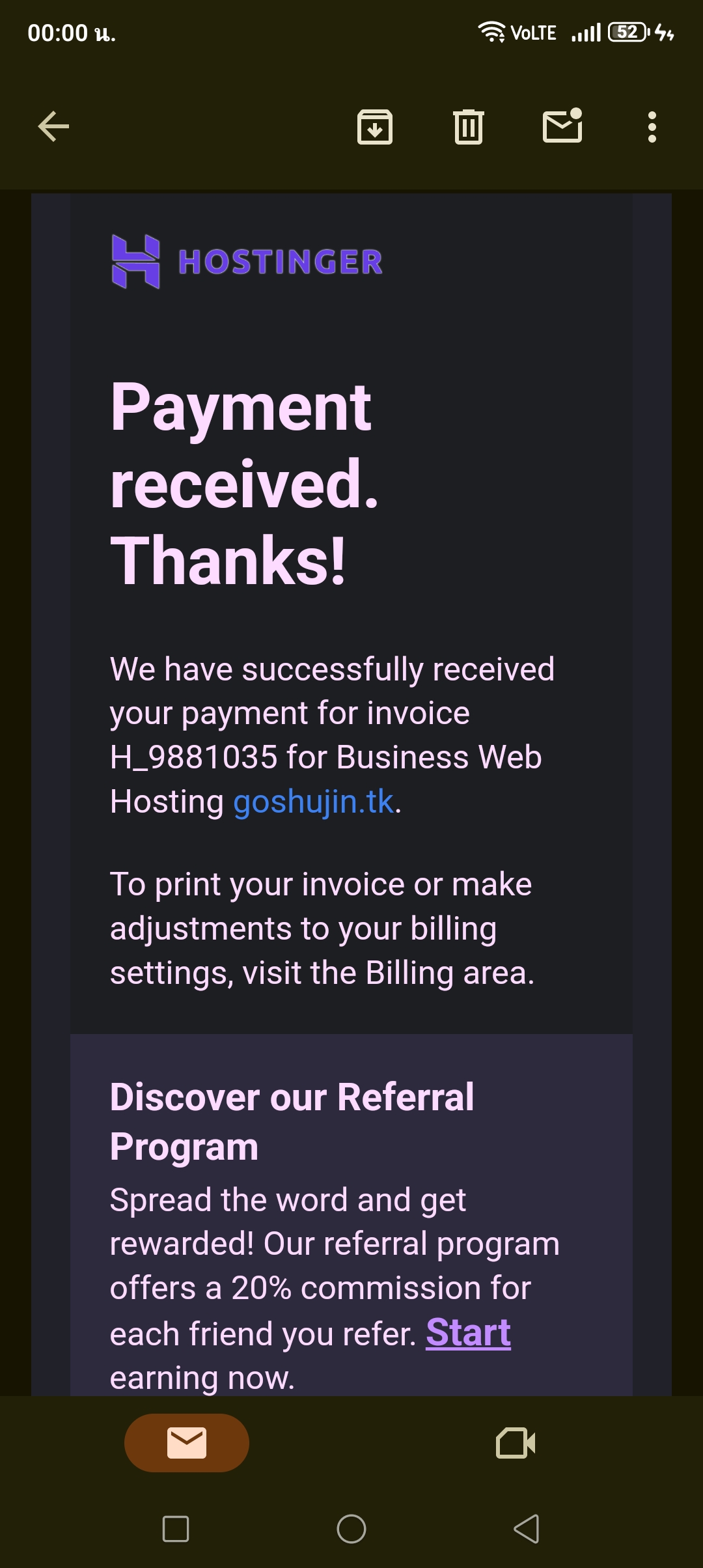Archive this email
The height and width of the screenshot is (1568, 703).
375,126
